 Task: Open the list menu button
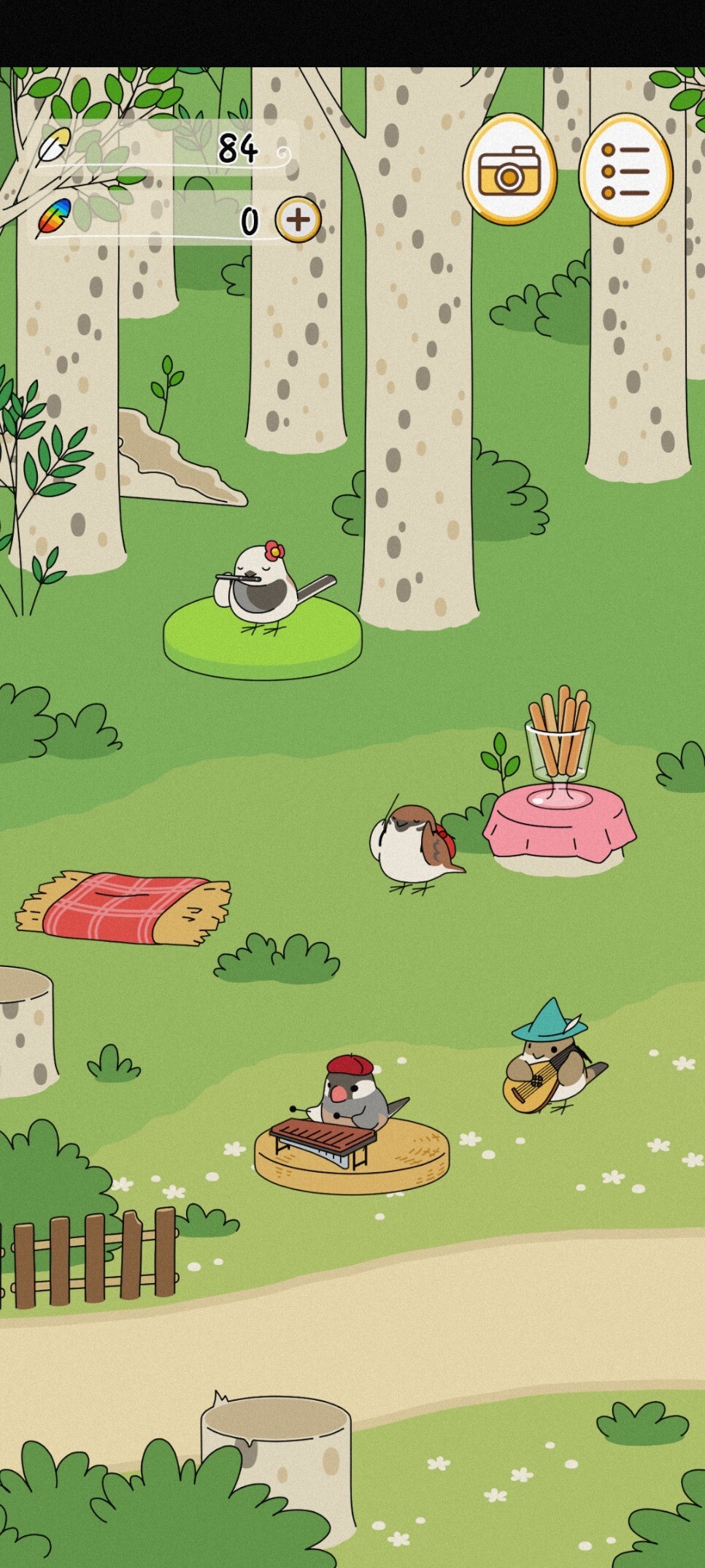click(625, 170)
